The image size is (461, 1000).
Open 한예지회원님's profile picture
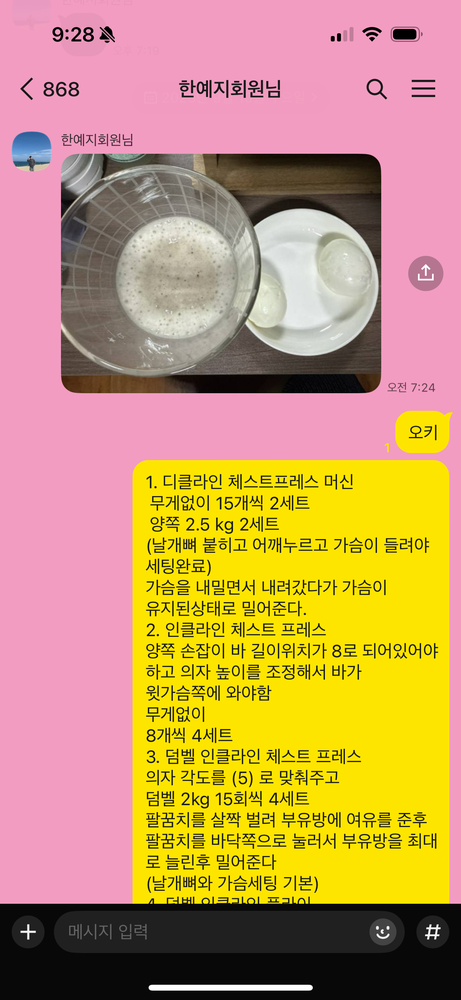coord(32,151)
